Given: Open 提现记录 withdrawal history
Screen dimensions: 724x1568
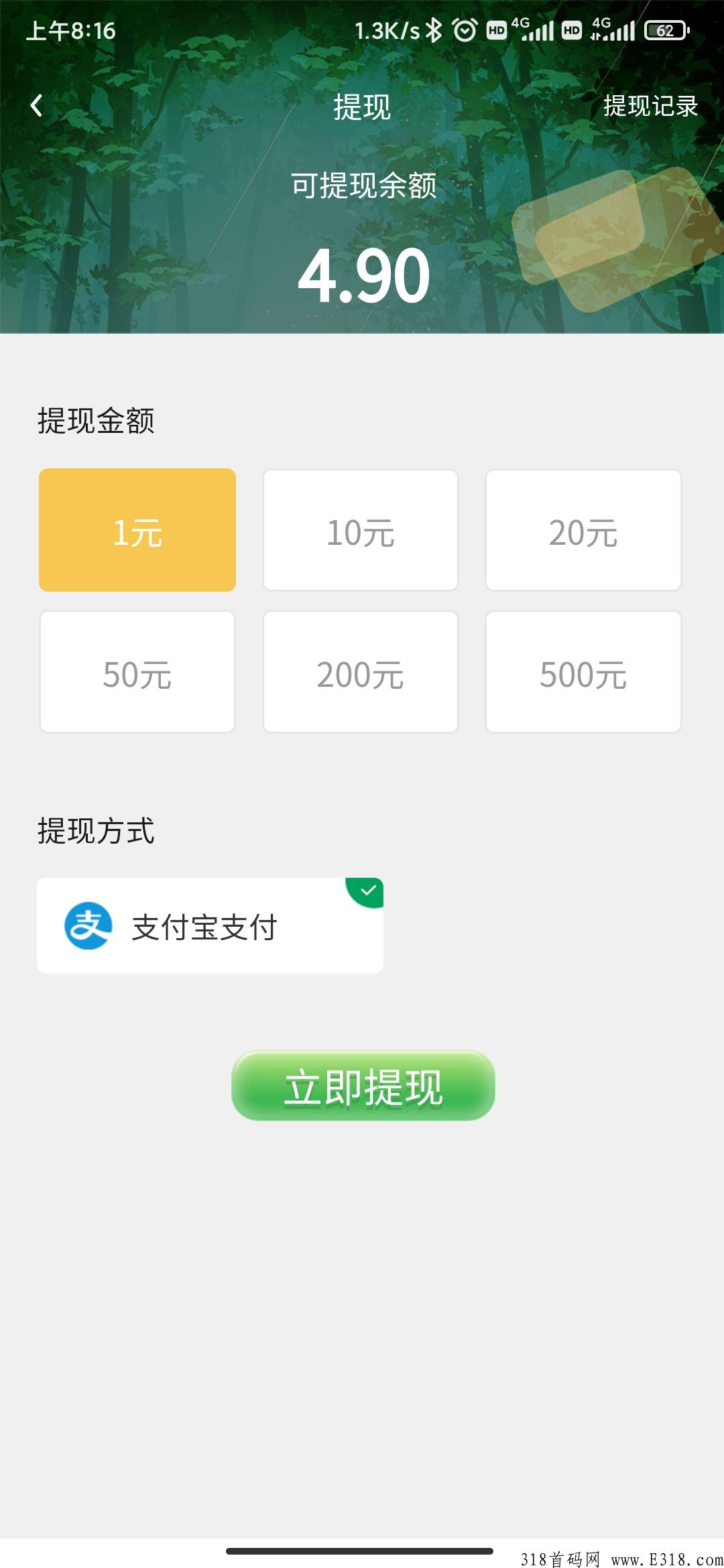Looking at the screenshot, I should 650,106.
